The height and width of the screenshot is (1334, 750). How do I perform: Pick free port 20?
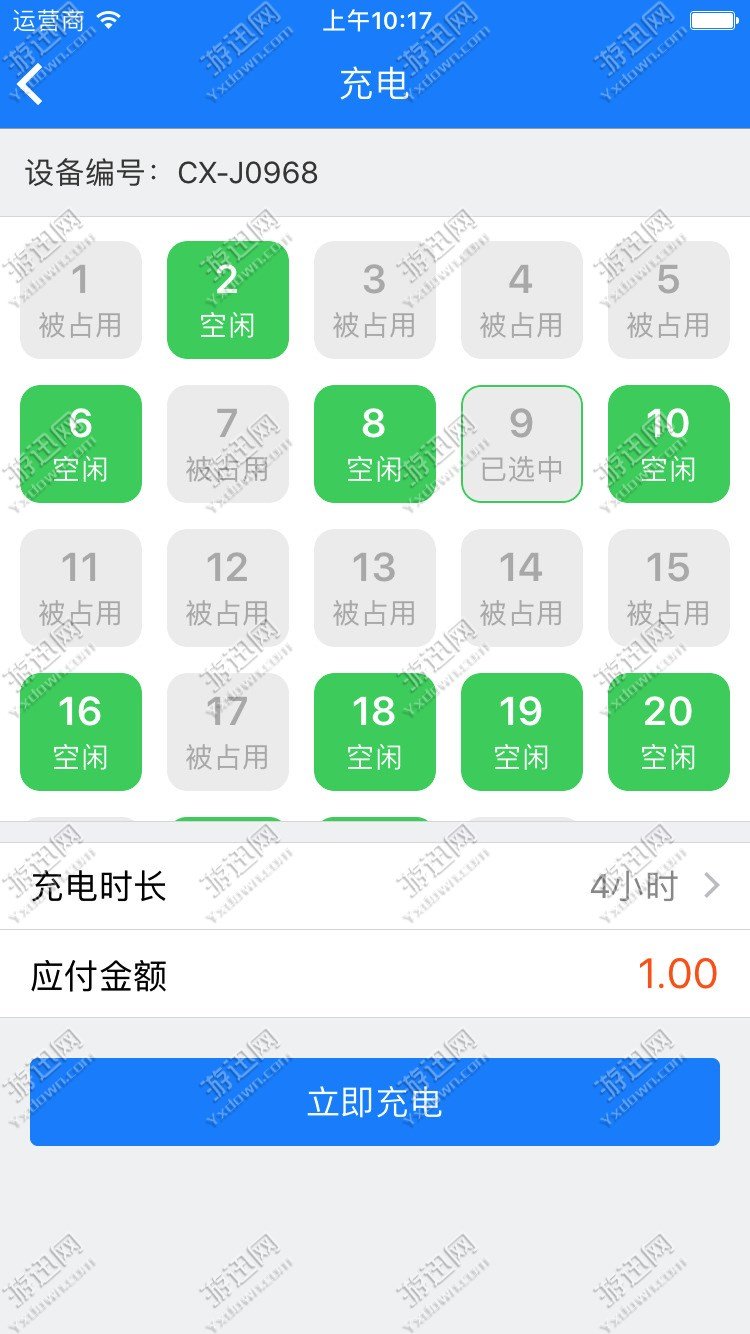point(668,731)
